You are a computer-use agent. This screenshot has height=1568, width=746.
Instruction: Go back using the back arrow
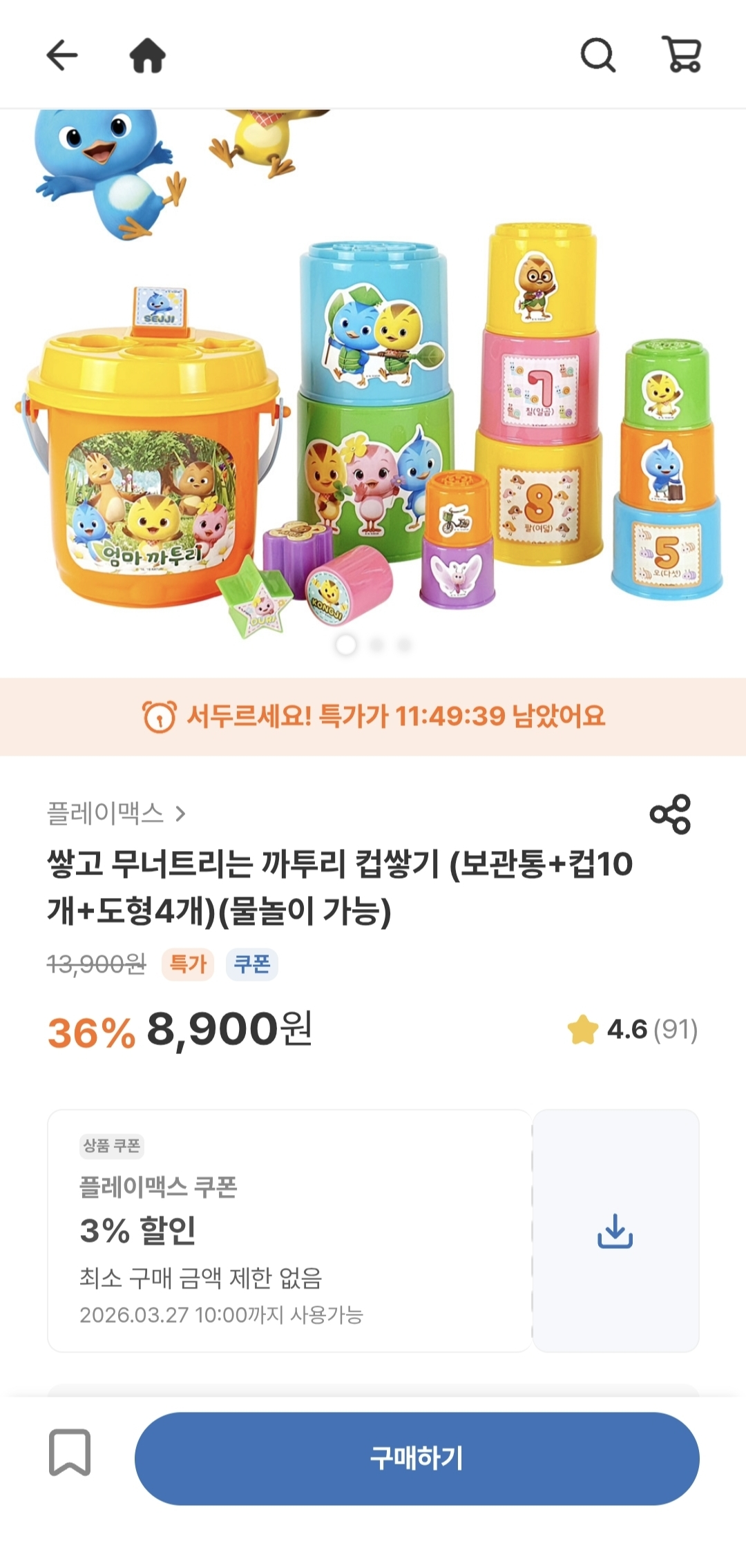point(61,57)
